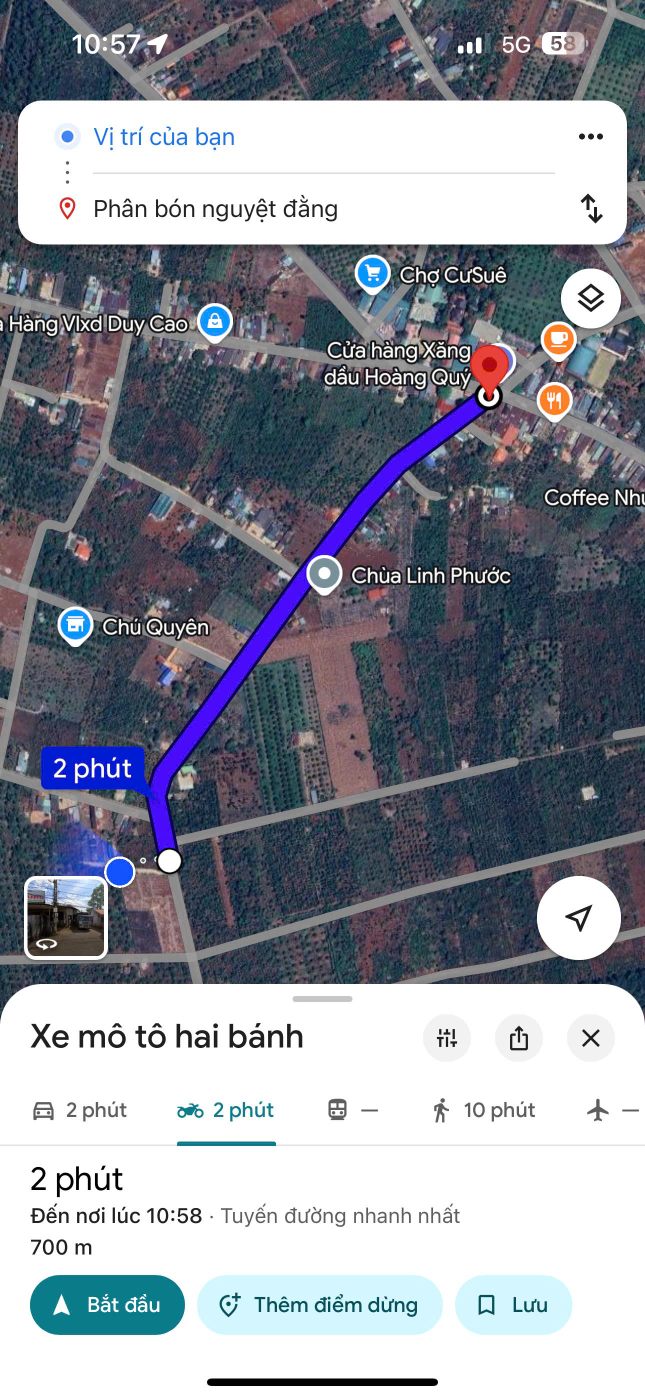Open the Chợ CưSuê map marker
This screenshot has height=1398, width=645.
[x=373, y=272]
